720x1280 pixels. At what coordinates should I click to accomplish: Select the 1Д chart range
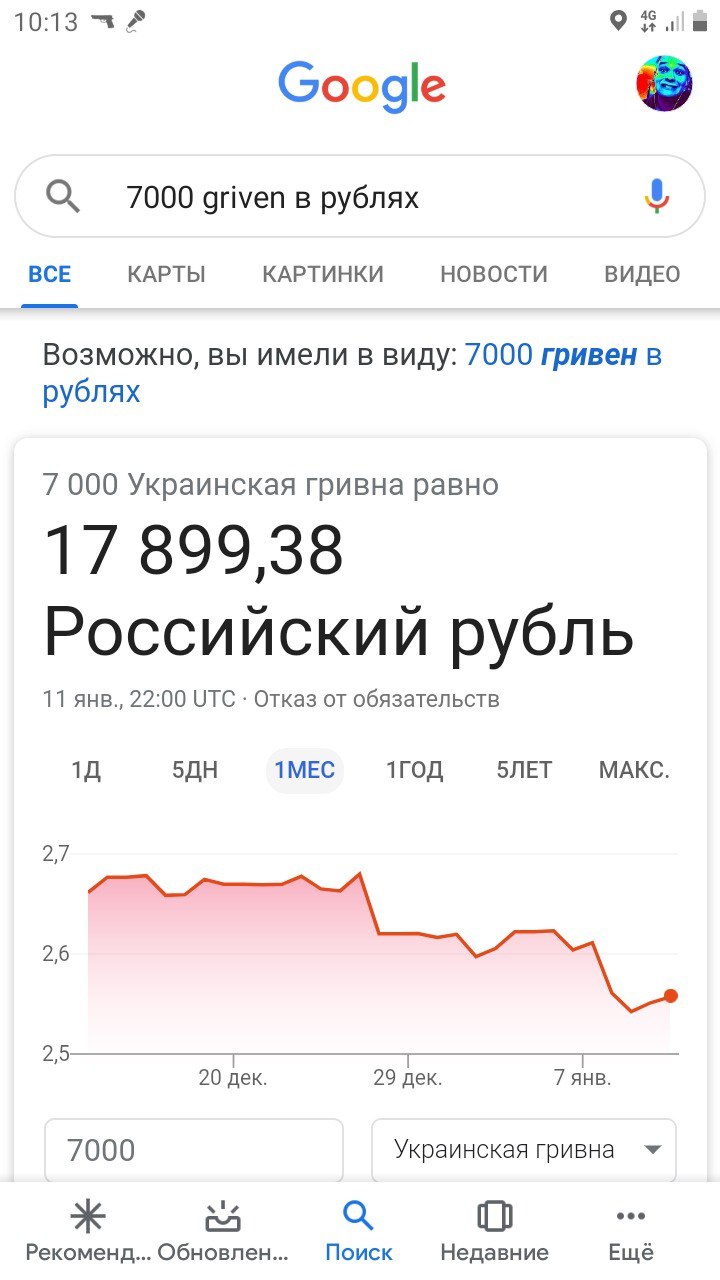(x=86, y=770)
